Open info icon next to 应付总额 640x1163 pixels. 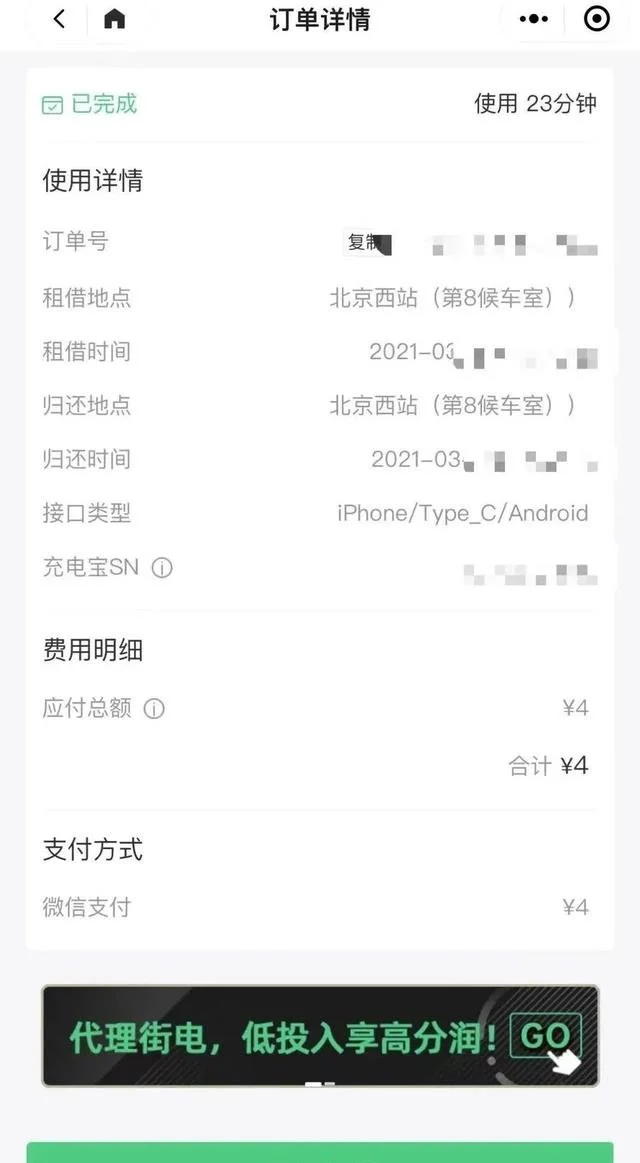(154, 709)
